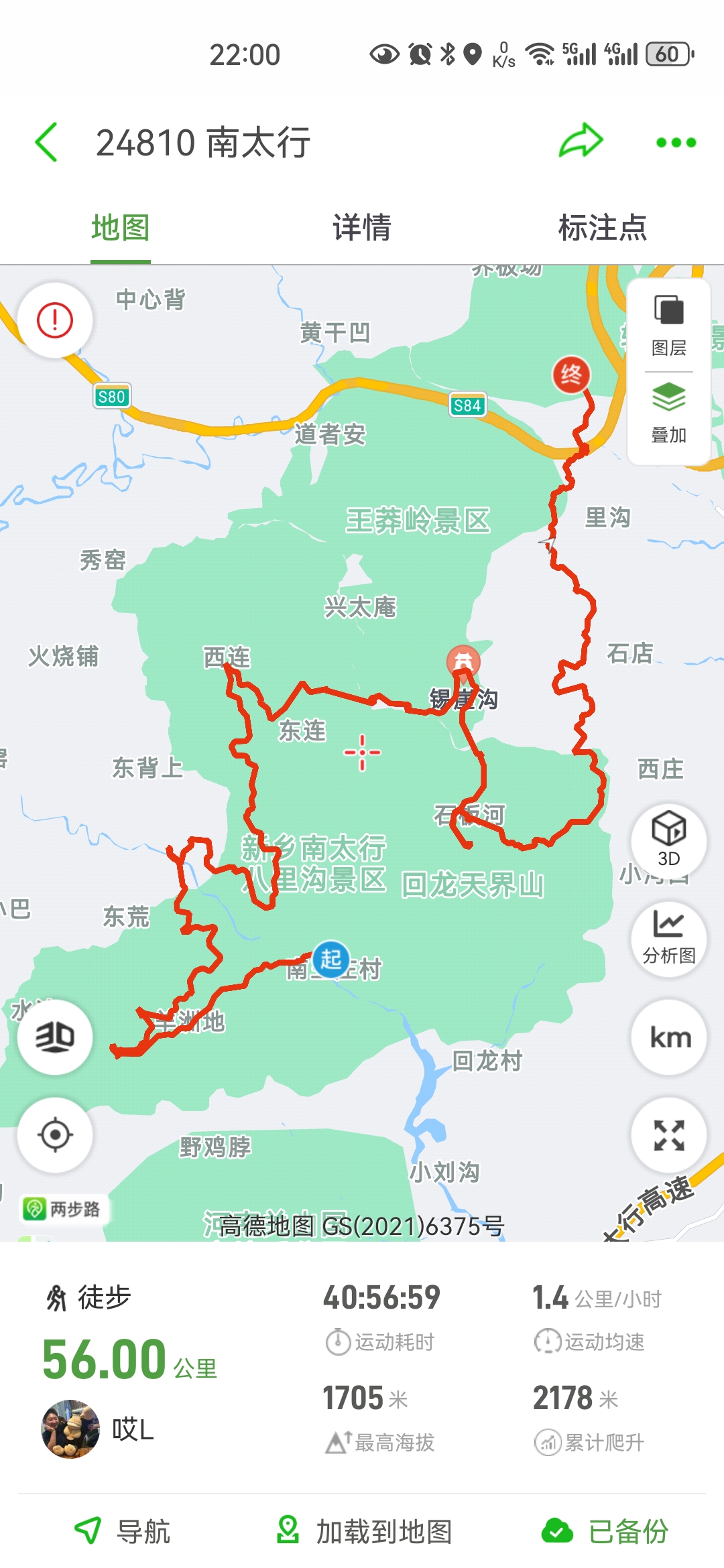This screenshot has width=724, height=1568.
Task: Toggle the km distance markers
Action: pos(668,1037)
